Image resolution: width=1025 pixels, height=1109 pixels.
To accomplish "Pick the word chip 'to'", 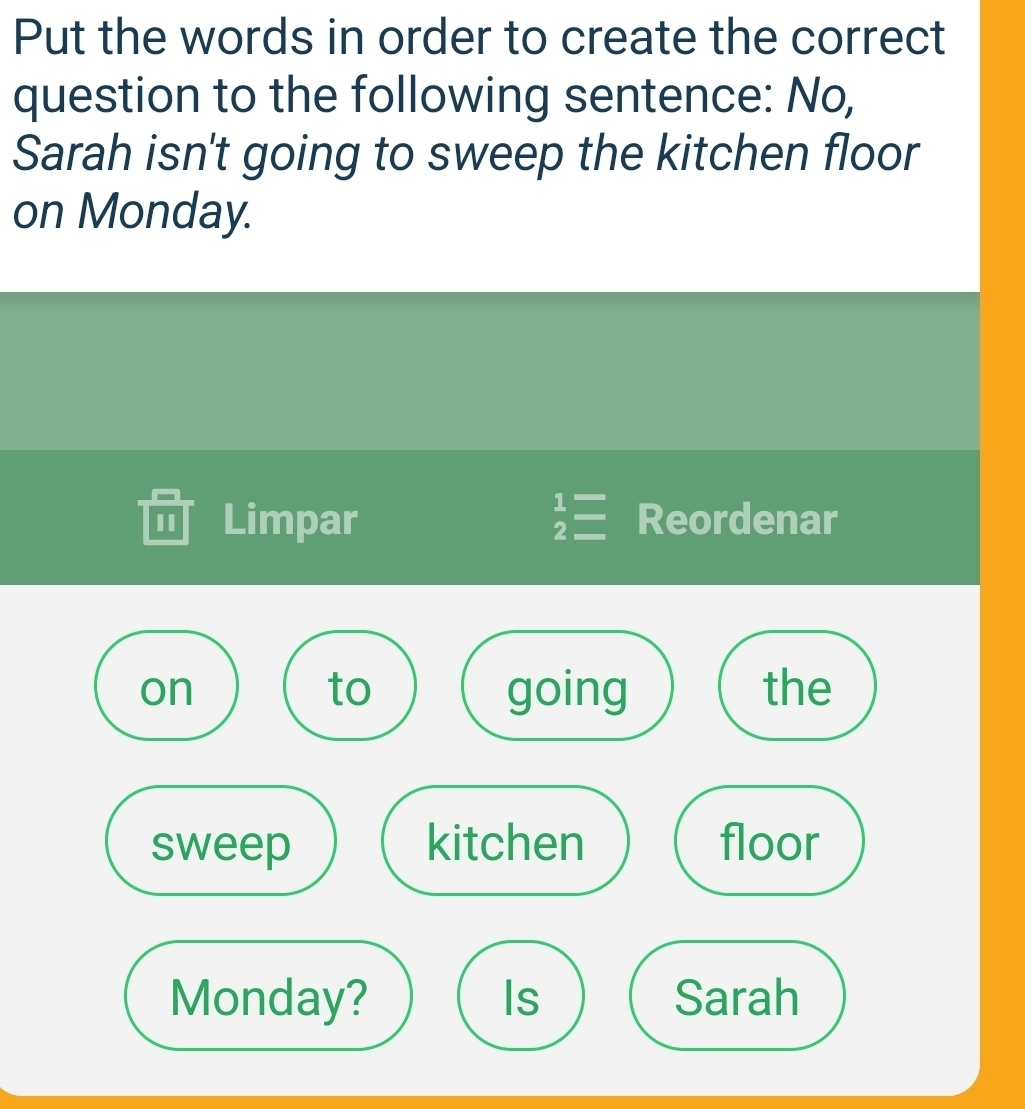I will coord(349,687).
